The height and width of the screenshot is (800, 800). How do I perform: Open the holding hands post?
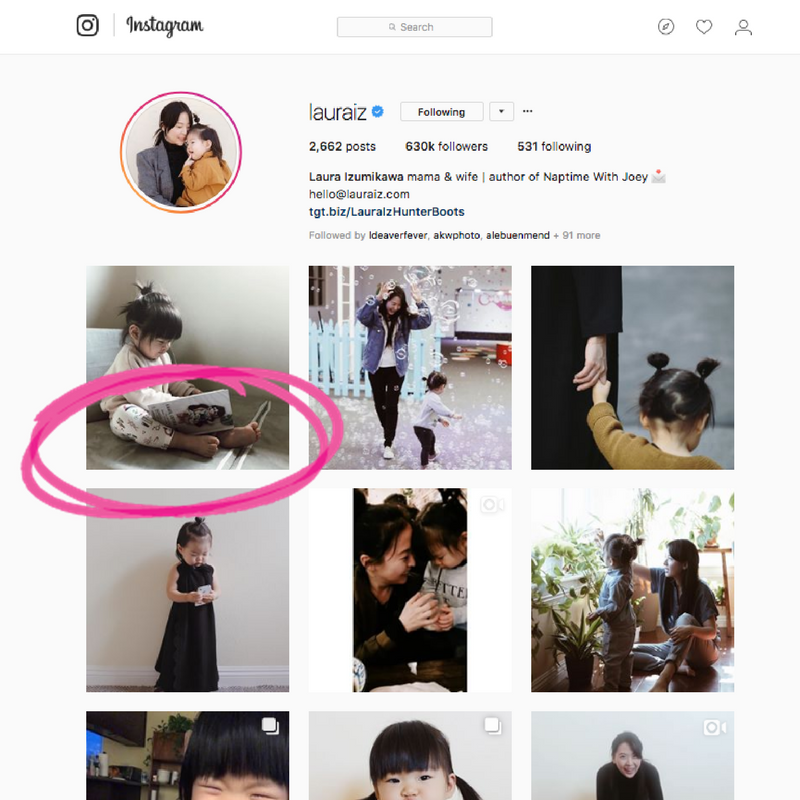click(x=632, y=367)
